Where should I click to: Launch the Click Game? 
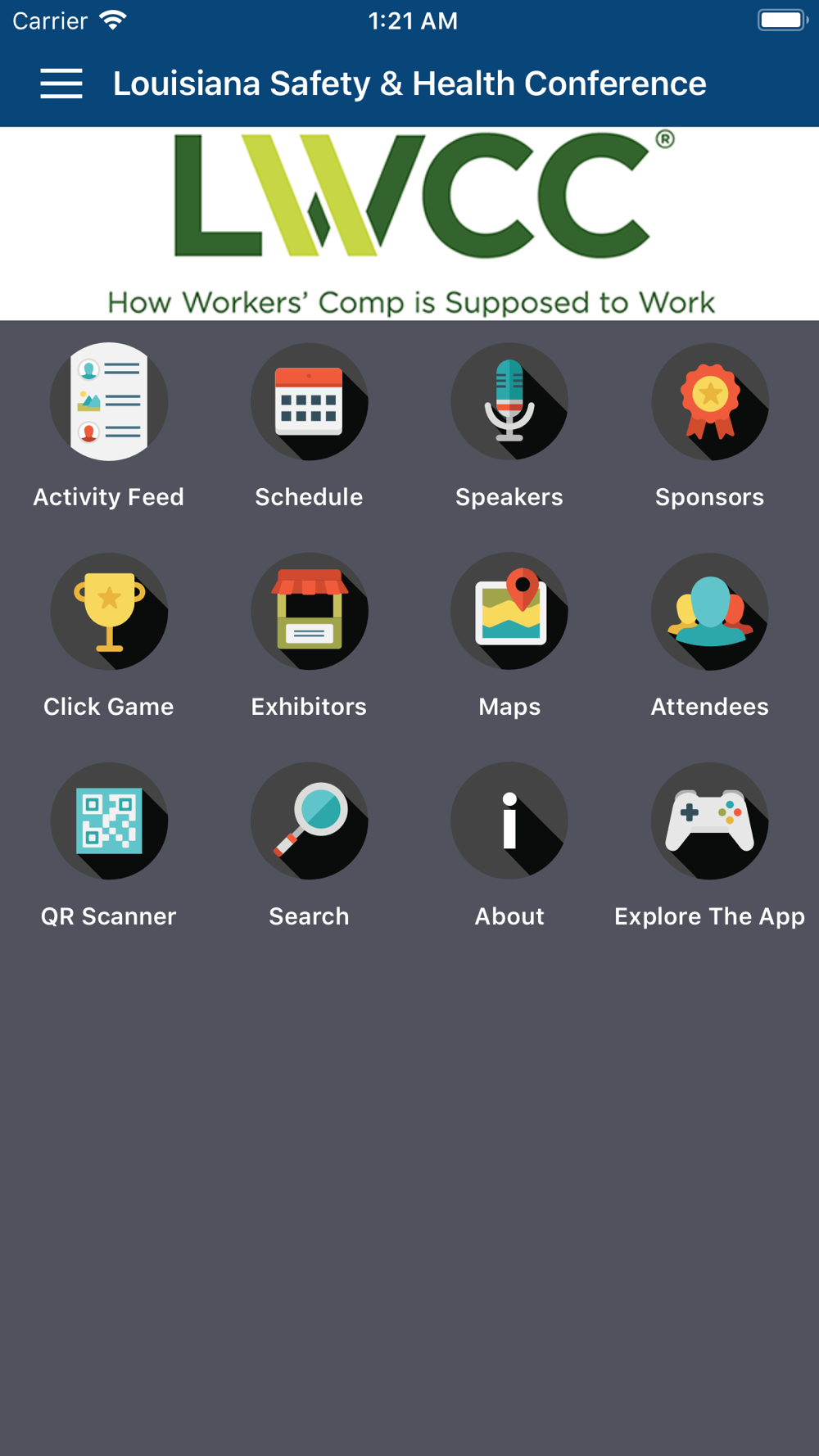point(109,612)
